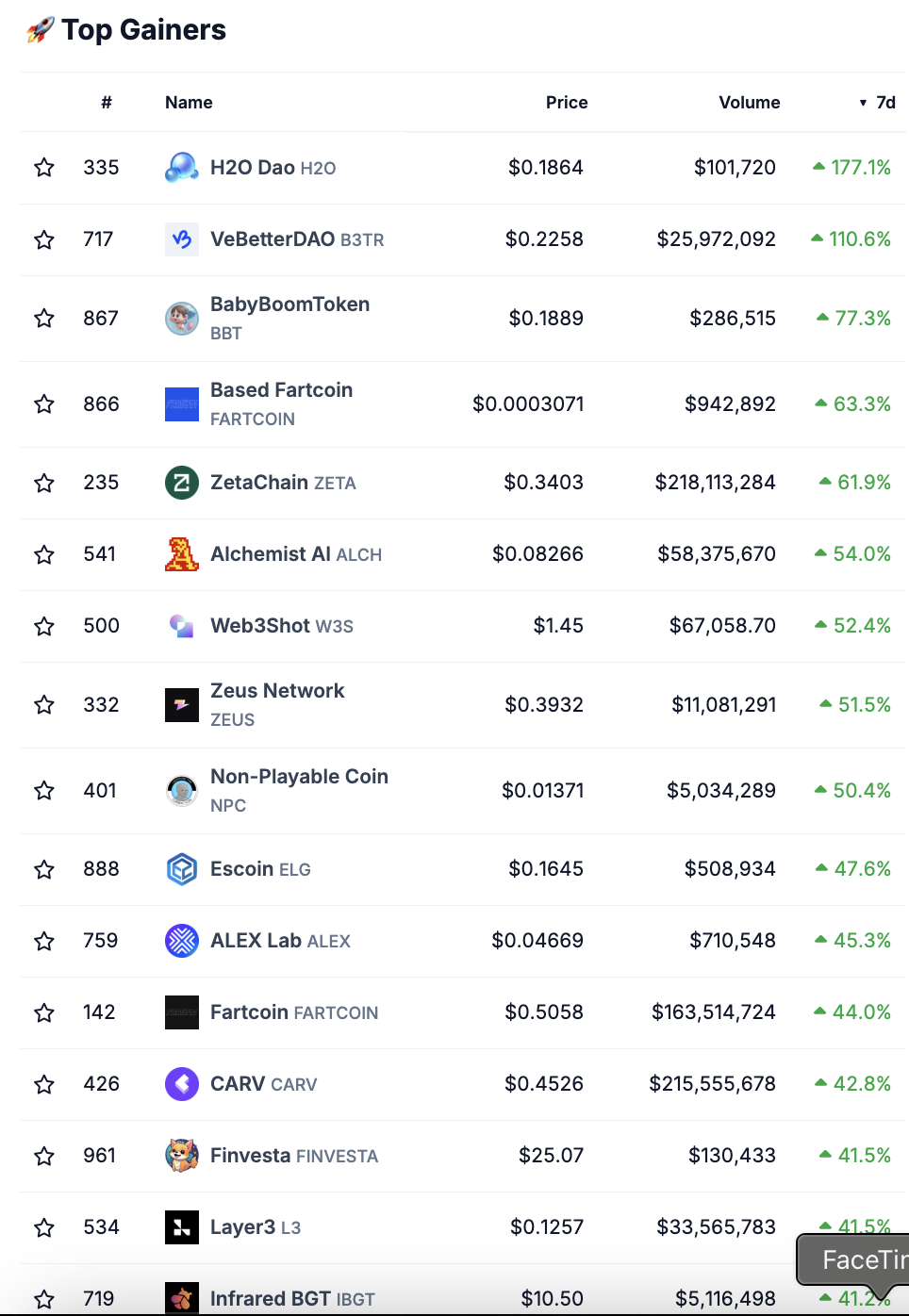Open Non-Playable Coin NPC details
The width and height of the screenshot is (909, 1316).
click(299, 777)
